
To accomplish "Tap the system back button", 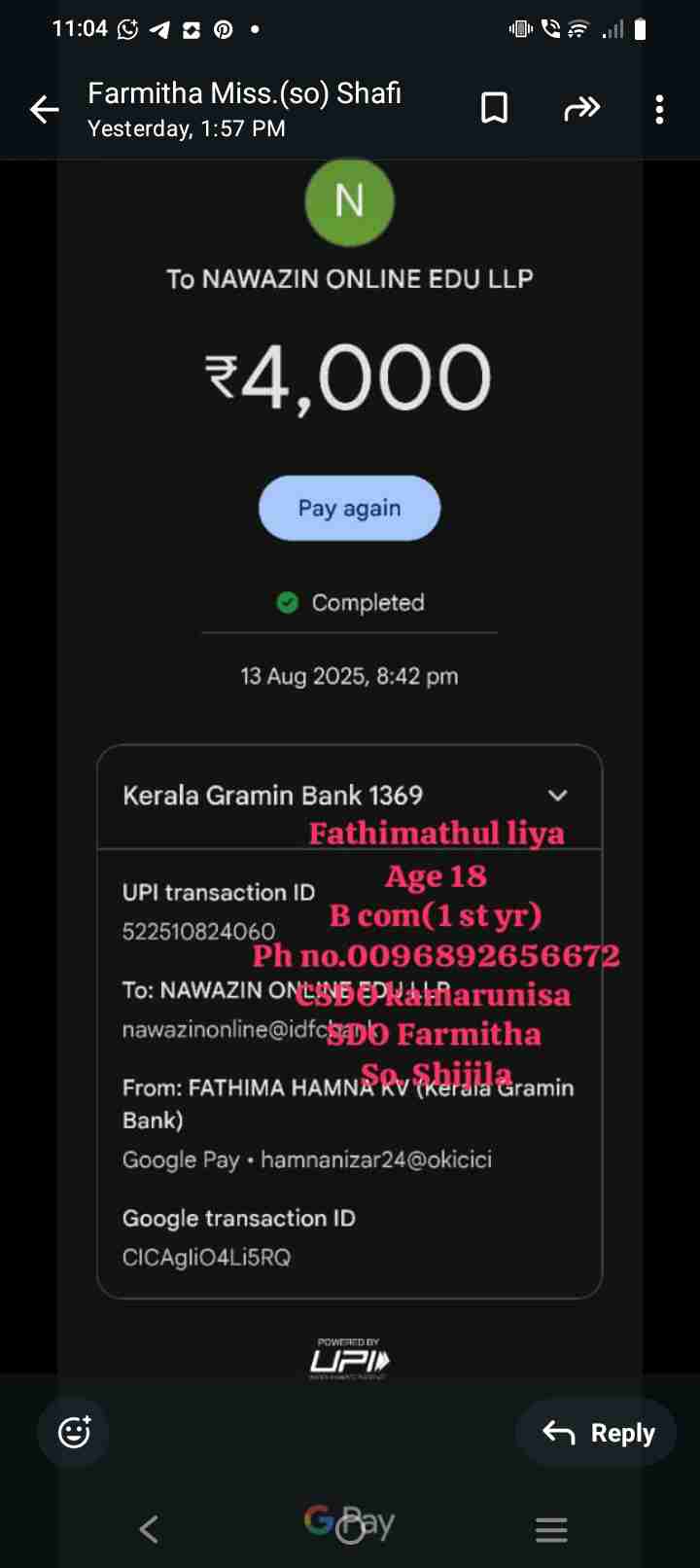I will [149, 1529].
